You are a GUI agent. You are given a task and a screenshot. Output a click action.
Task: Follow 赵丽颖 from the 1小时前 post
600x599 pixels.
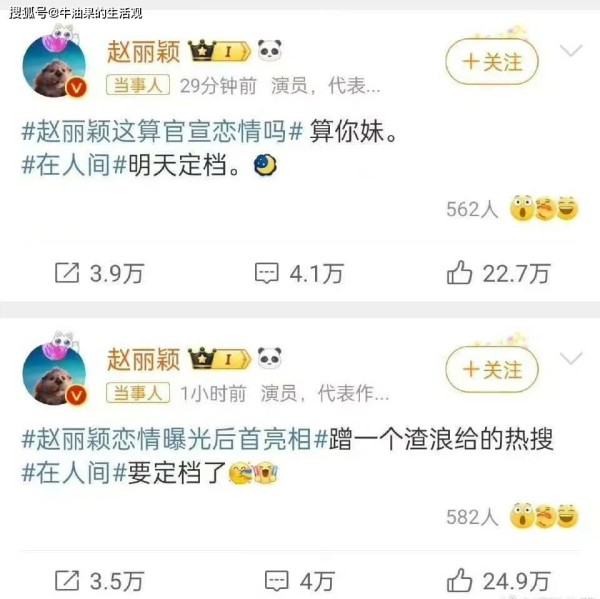click(x=491, y=370)
